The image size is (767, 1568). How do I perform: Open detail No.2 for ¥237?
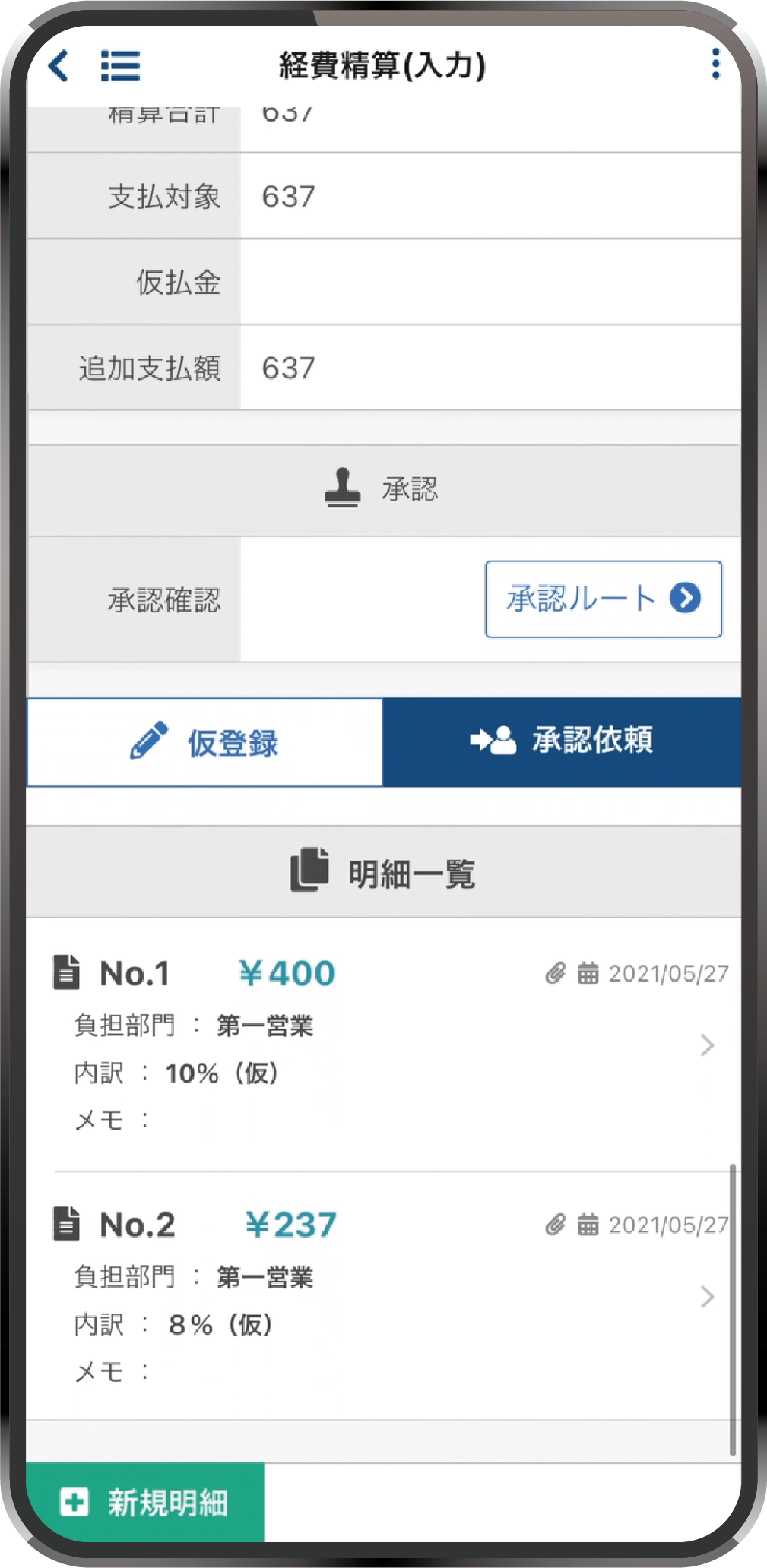click(384, 1296)
